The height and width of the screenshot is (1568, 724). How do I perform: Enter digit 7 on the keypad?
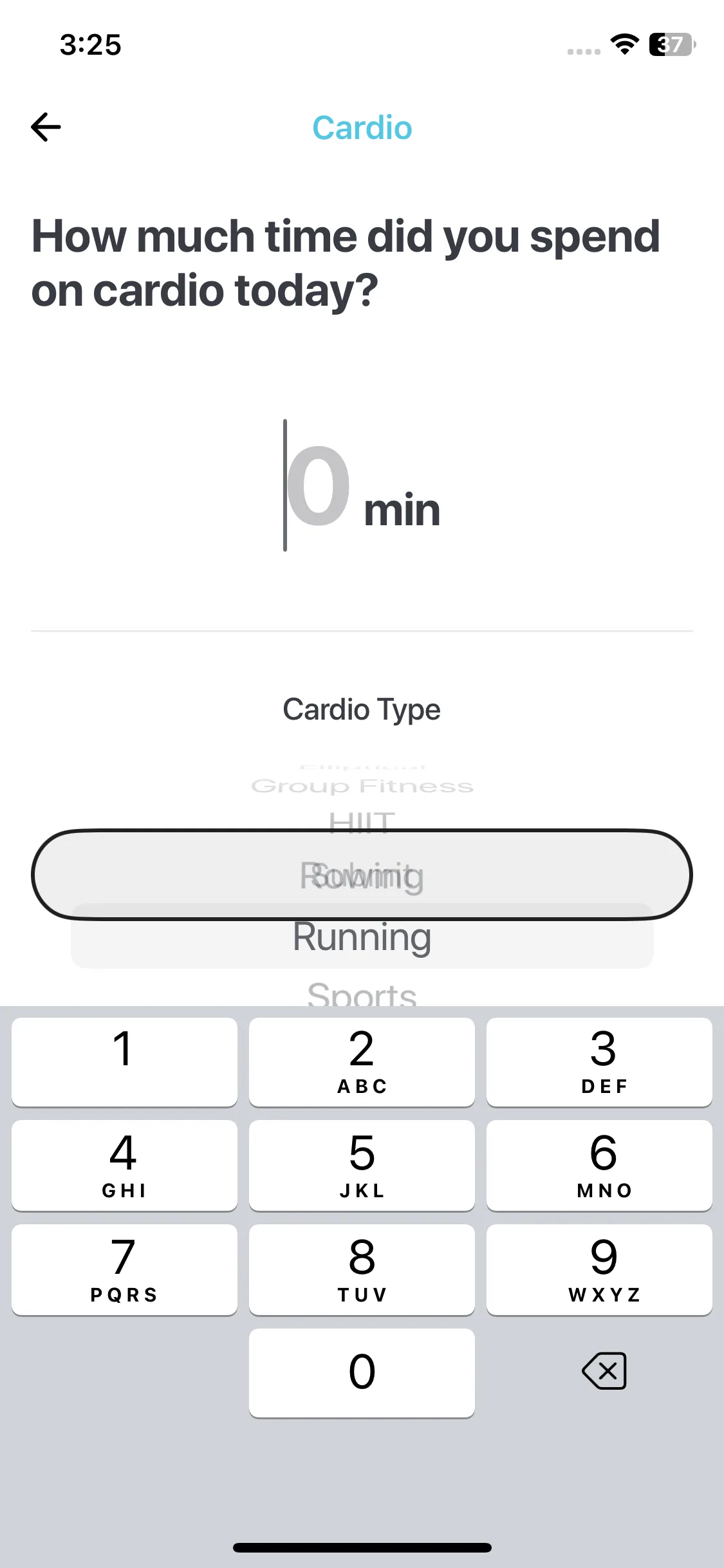pyautogui.click(x=124, y=1270)
